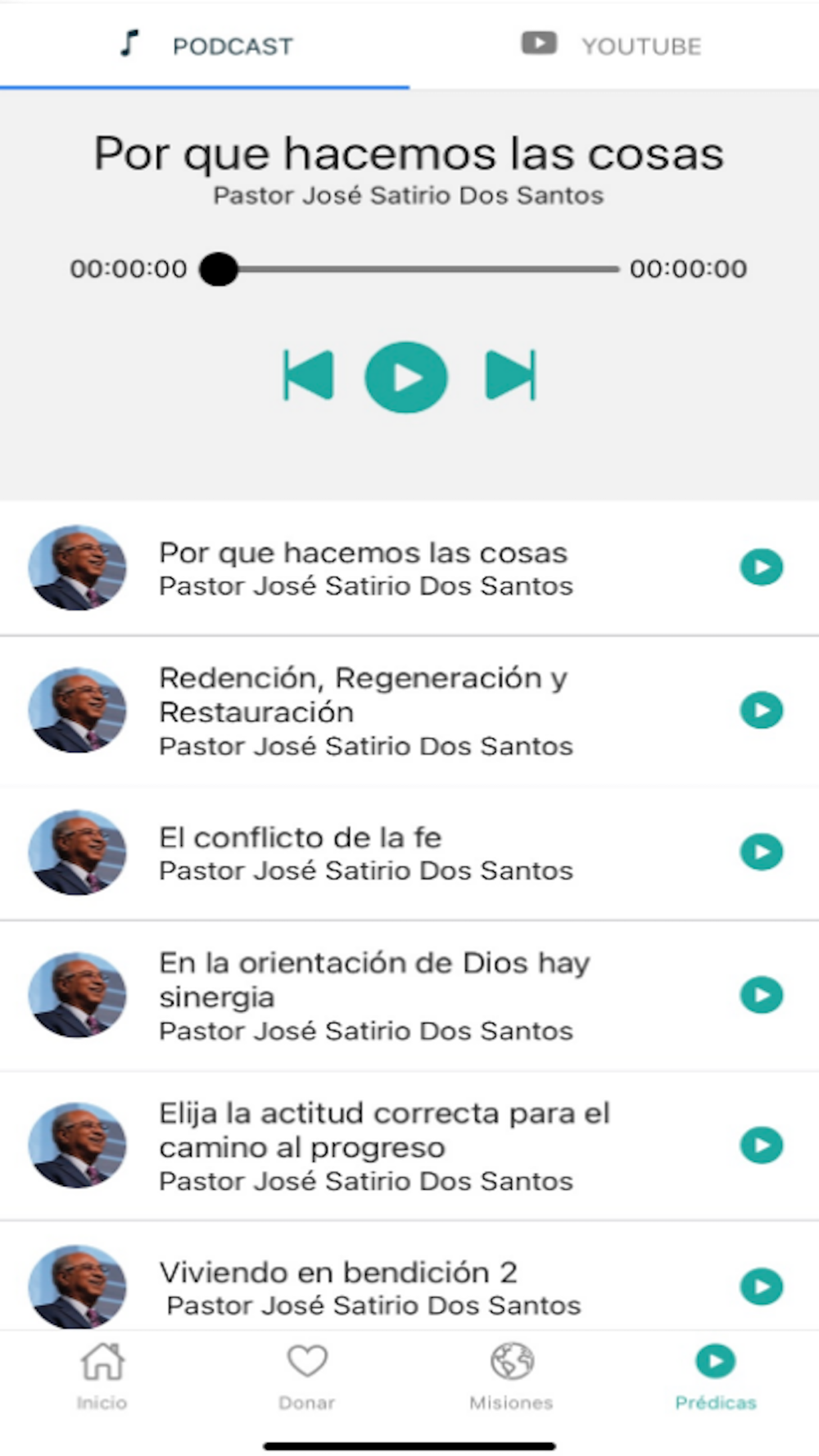Open "En la orientación de Dios hay sinergia"
819x1456 pixels.
[373, 995]
